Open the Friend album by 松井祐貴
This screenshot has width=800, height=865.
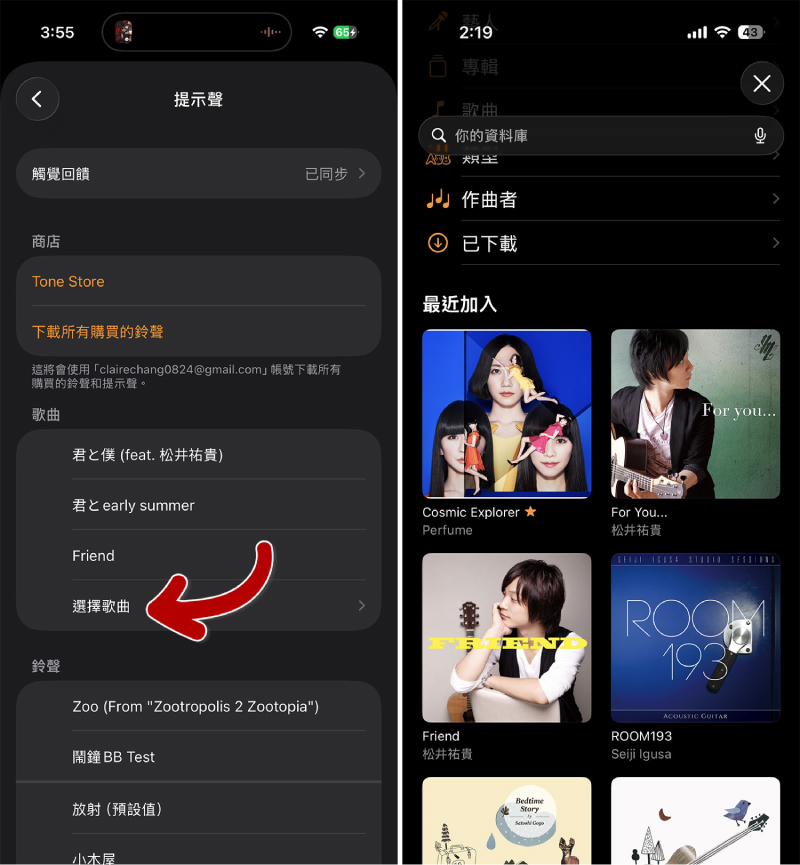[x=506, y=638]
